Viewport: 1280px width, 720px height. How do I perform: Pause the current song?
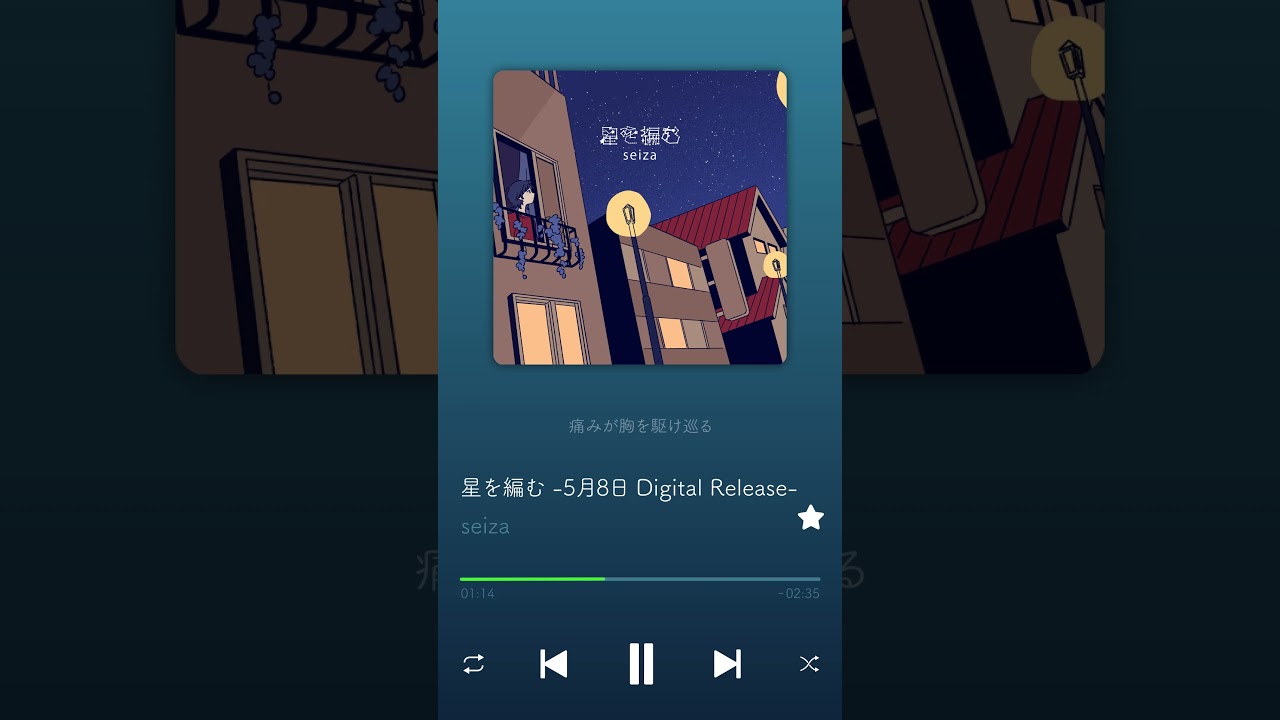point(641,664)
